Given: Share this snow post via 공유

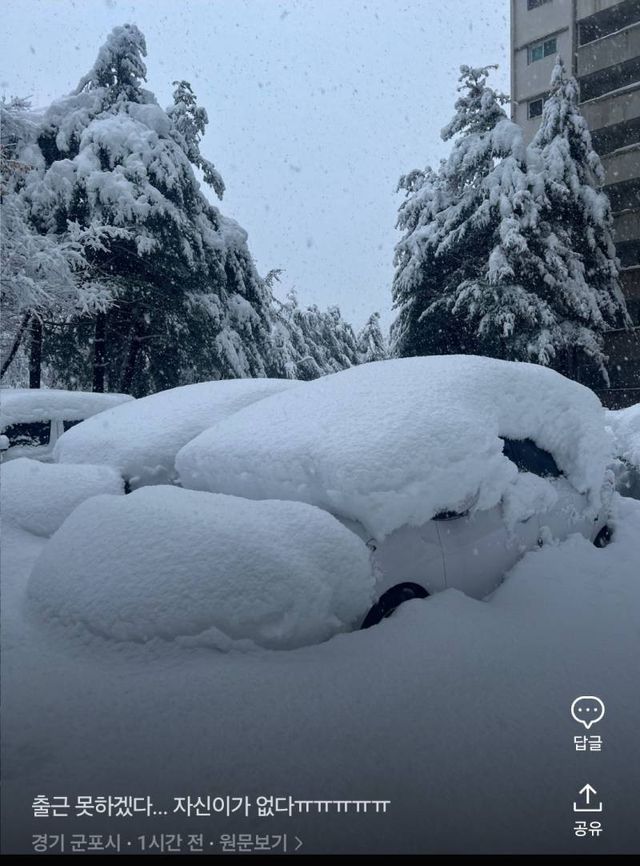Looking at the screenshot, I should tap(587, 808).
